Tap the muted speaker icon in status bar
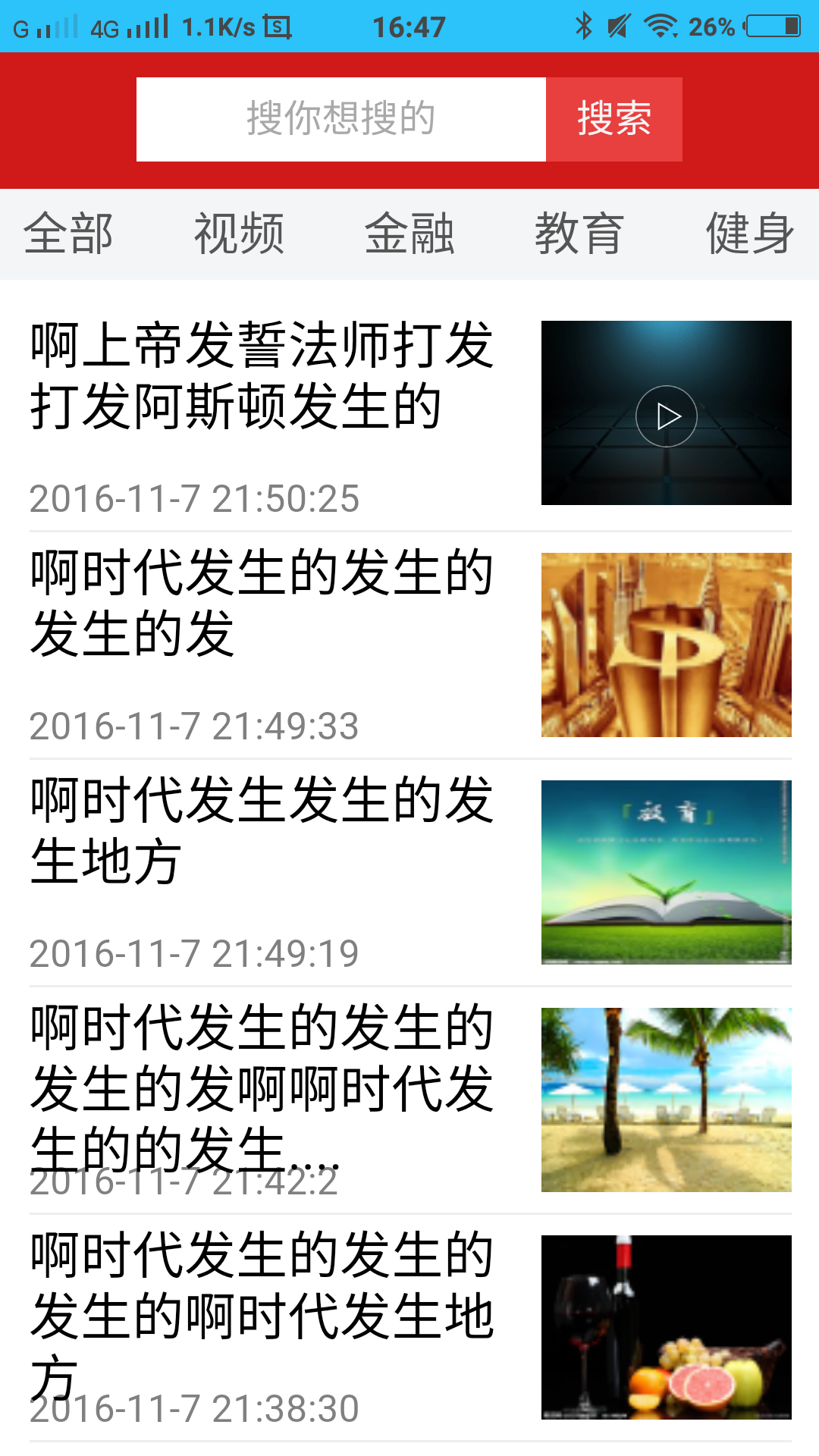The image size is (819, 1456). [618, 26]
